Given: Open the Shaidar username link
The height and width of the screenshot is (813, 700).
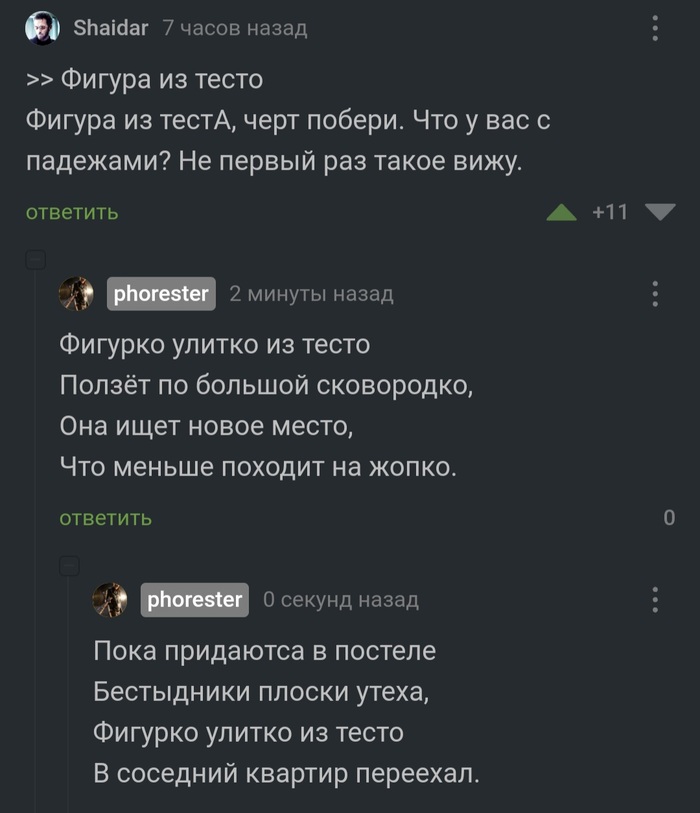Looking at the screenshot, I should (x=110, y=28).
